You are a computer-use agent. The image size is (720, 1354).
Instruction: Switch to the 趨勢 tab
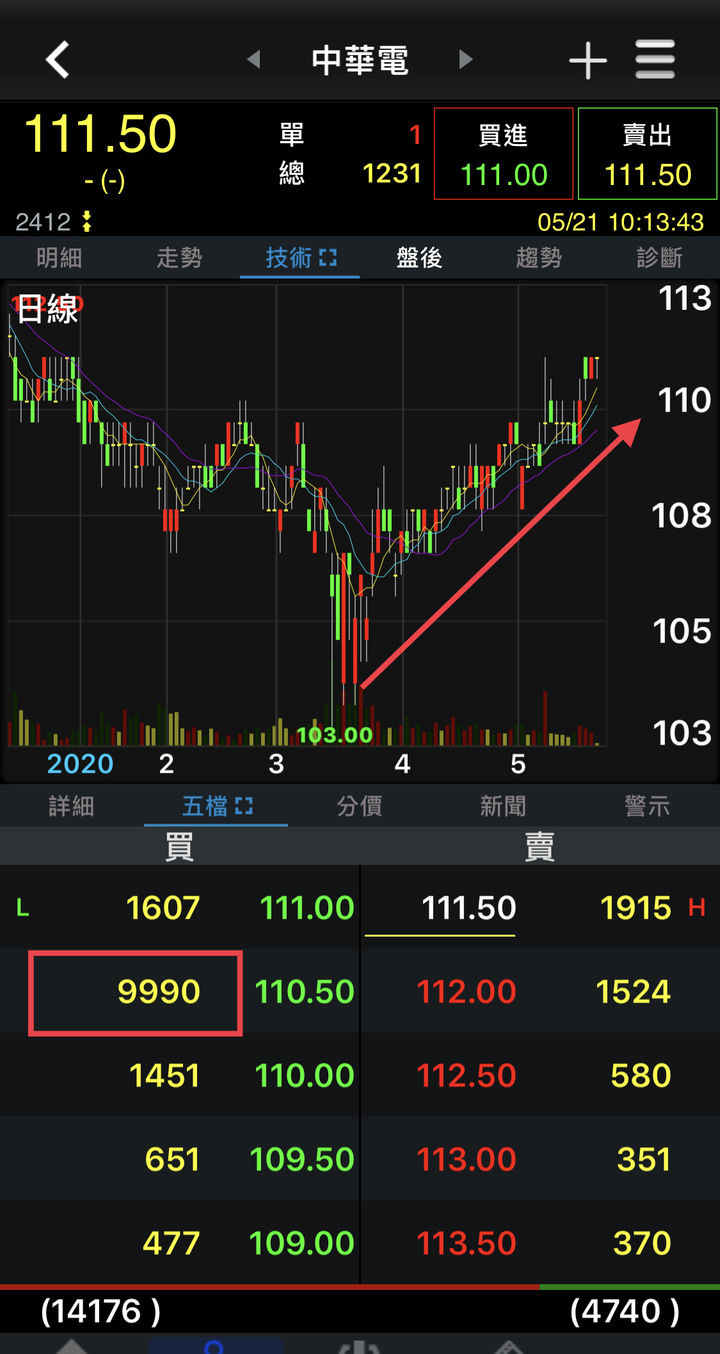(539, 258)
